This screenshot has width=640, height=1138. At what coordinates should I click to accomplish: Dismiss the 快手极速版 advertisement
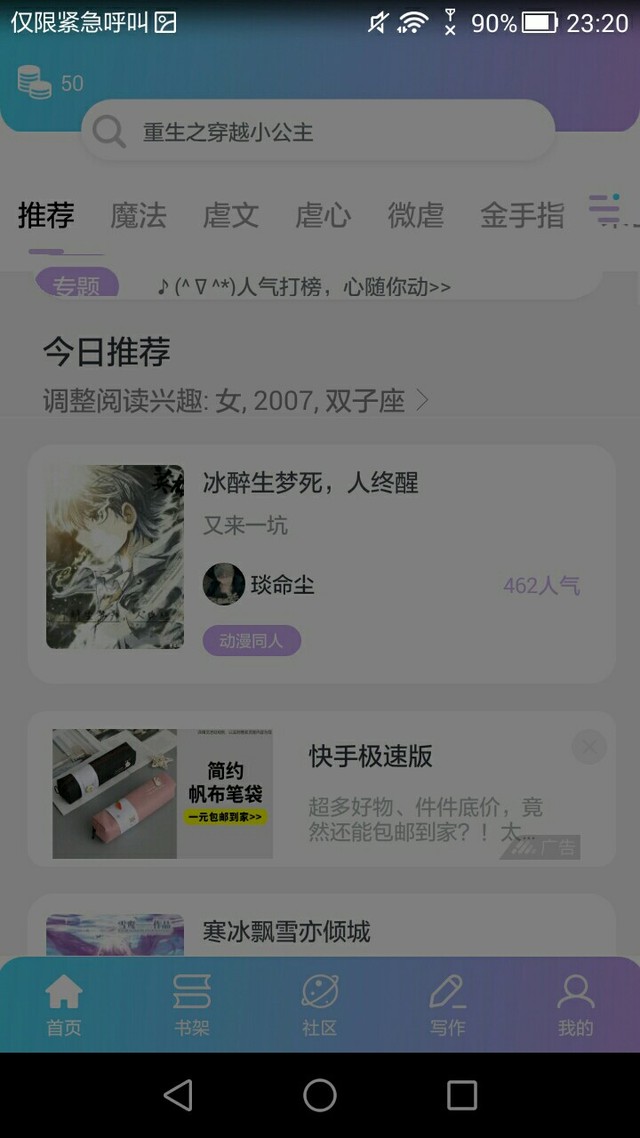[589, 746]
